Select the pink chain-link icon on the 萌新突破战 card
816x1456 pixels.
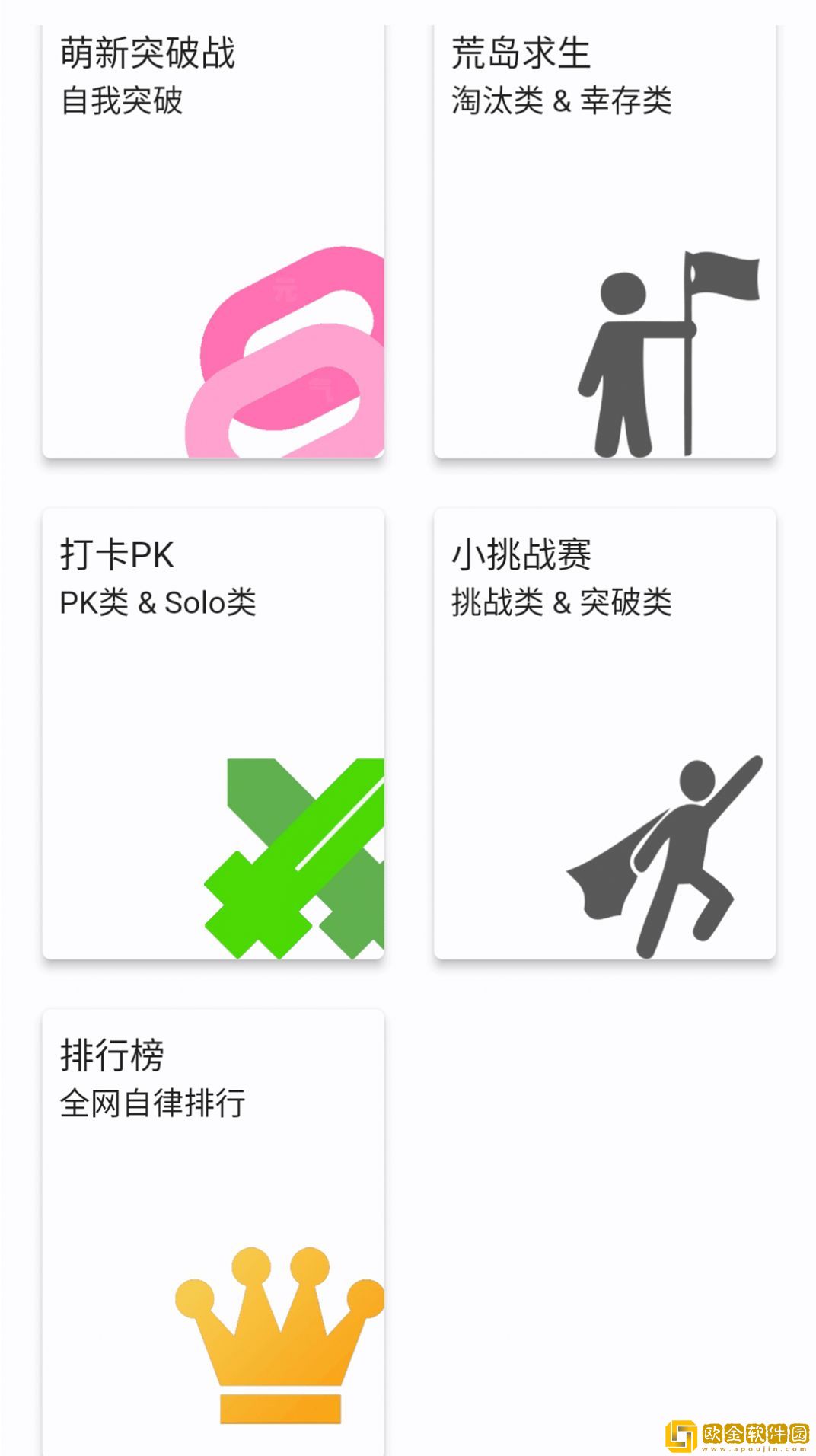[289, 350]
